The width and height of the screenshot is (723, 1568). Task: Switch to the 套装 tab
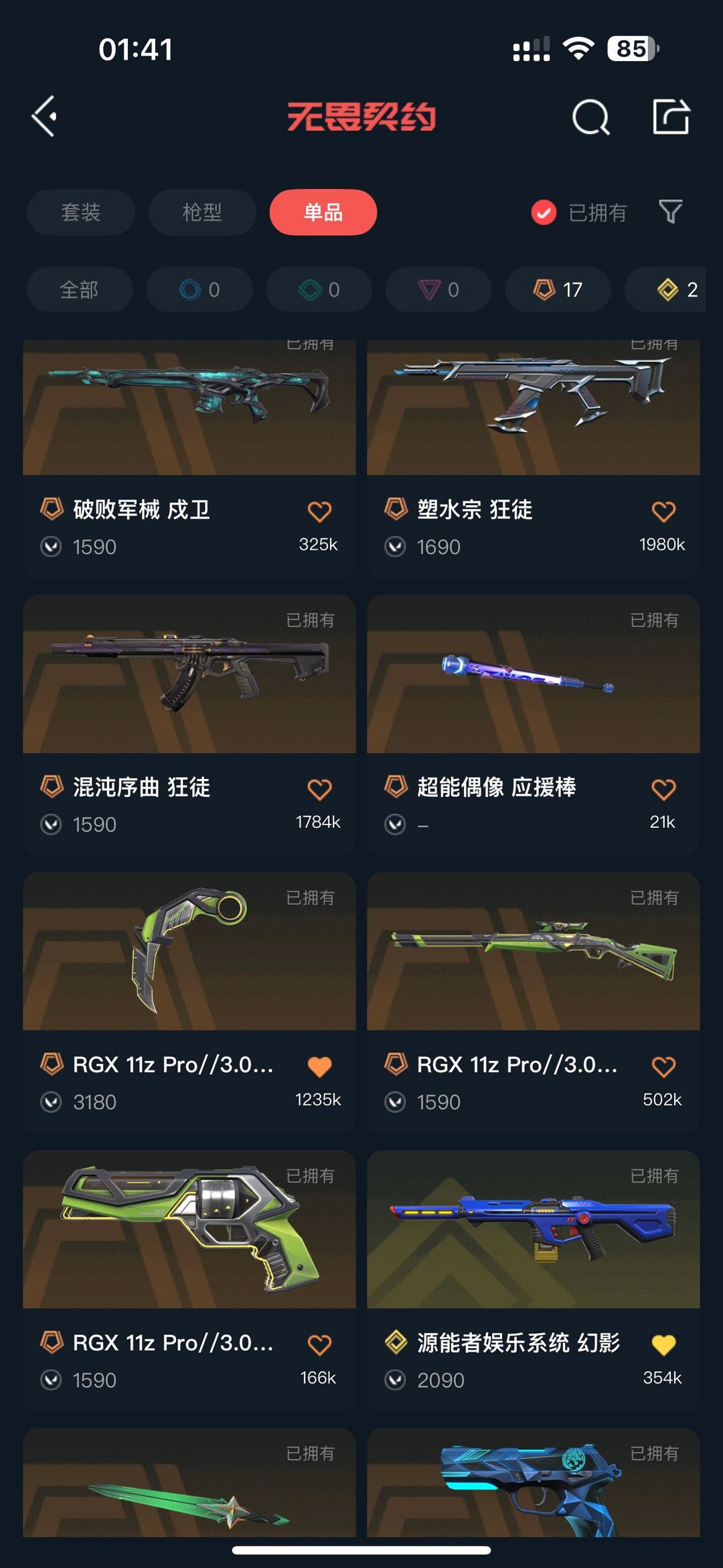pyautogui.click(x=80, y=212)
